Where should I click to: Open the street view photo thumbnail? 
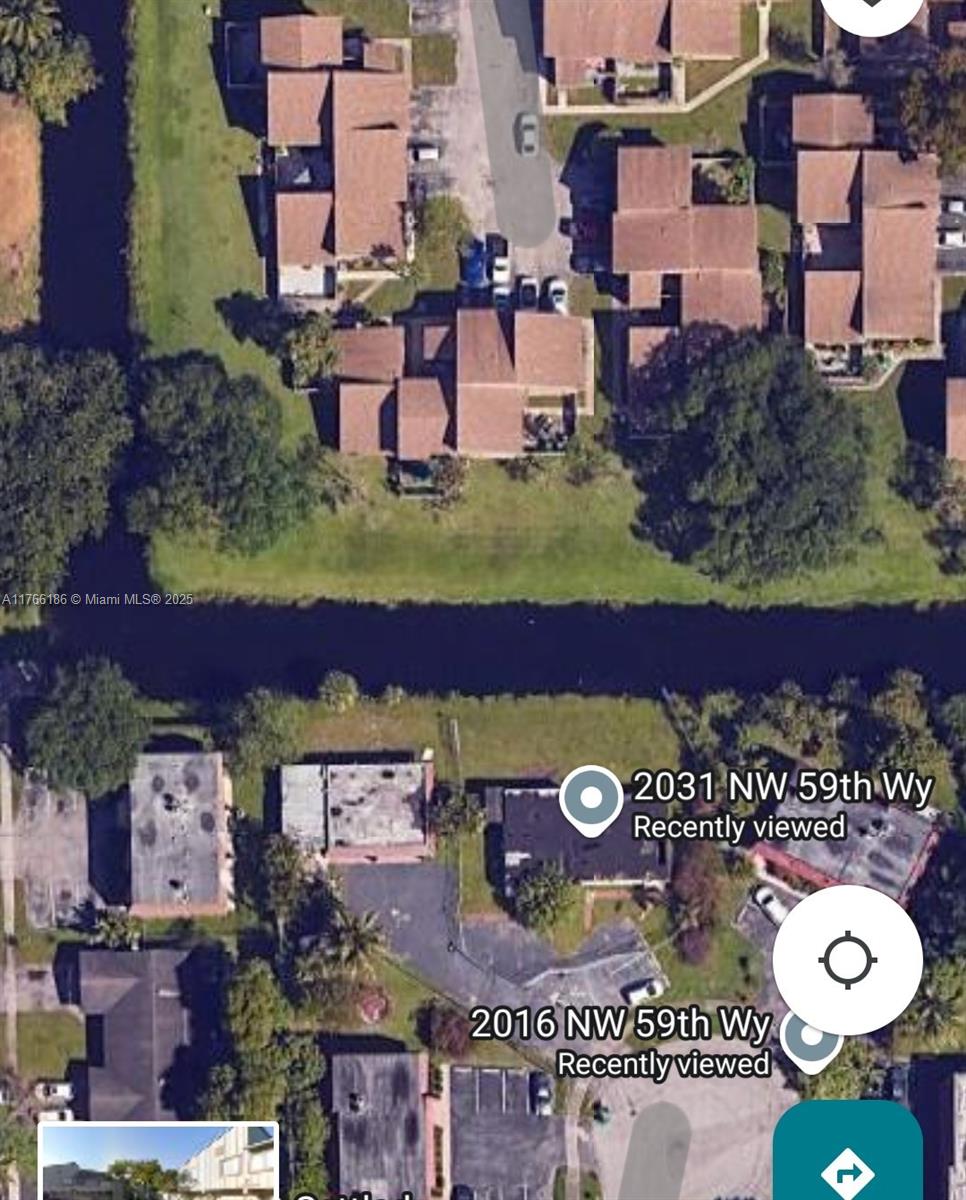pos(158,1161)
